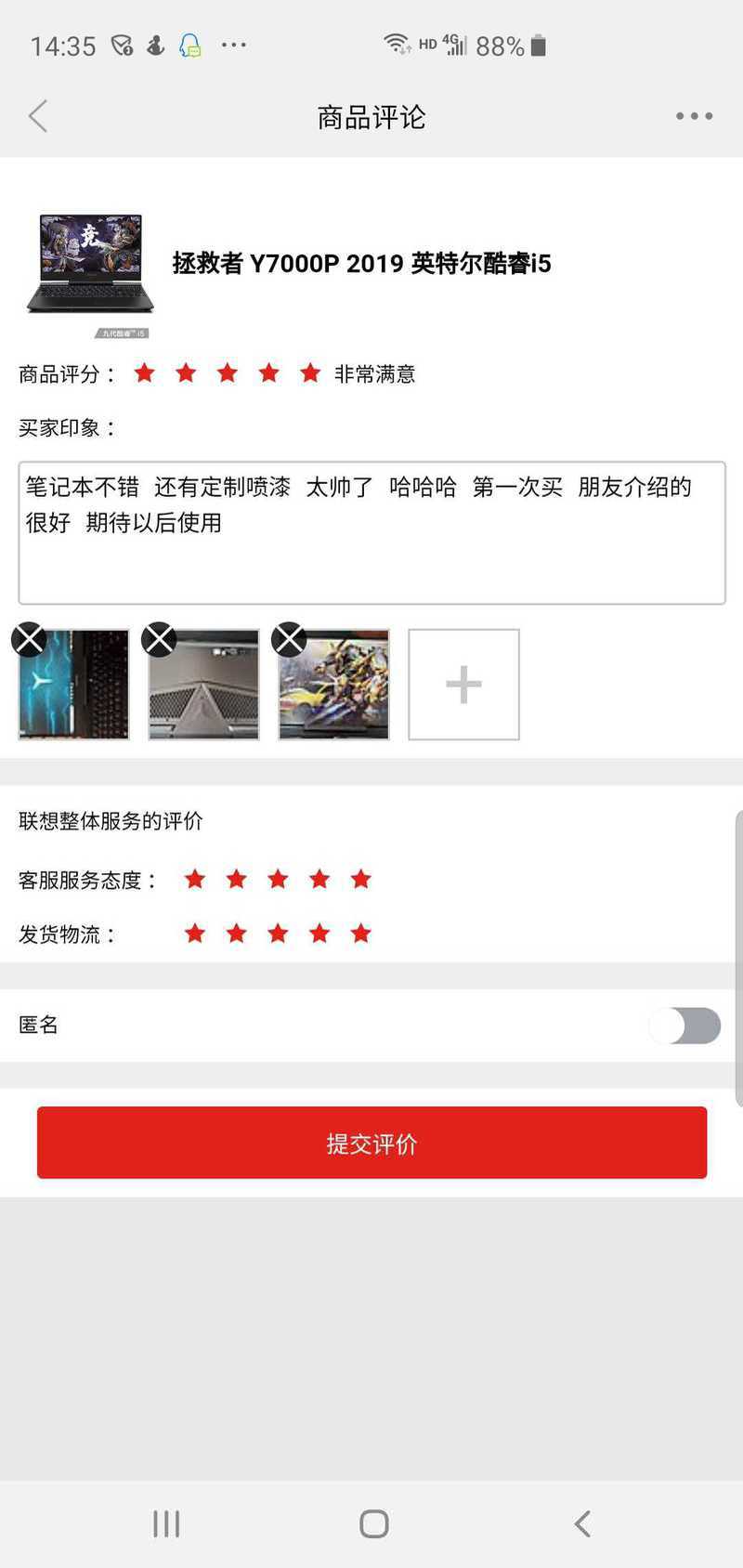743x1568 pixels.
Task: Go back from the 商品评论 page
Action: [38, 117]
